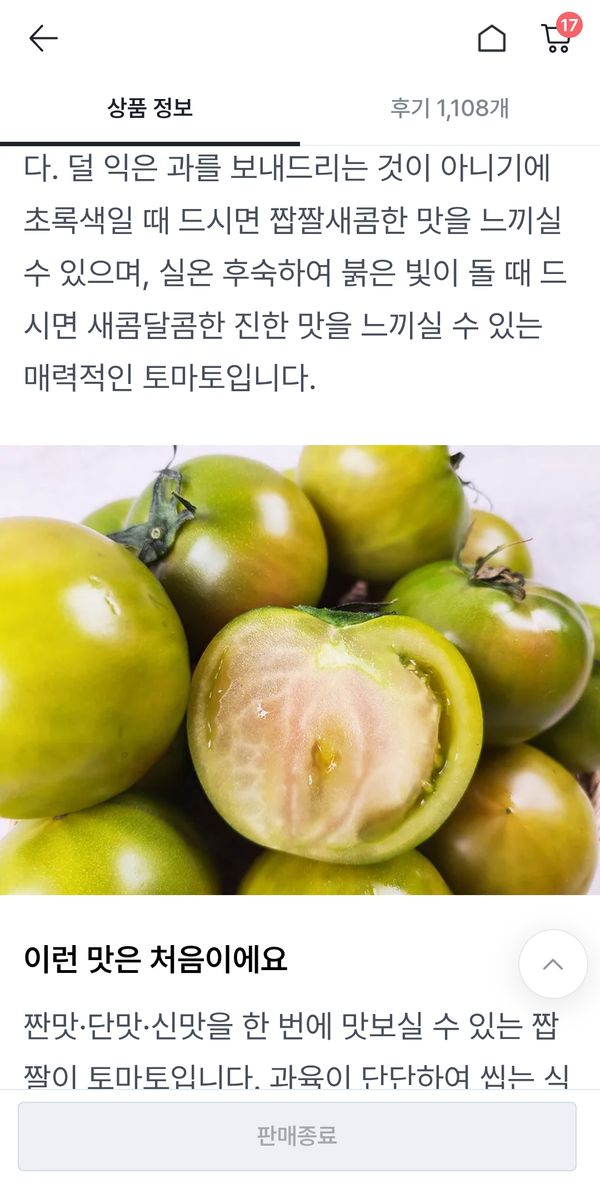Tap the scroll-to-top arrow button
This screenshot has height=1183, width=600.
coord(552,964)
